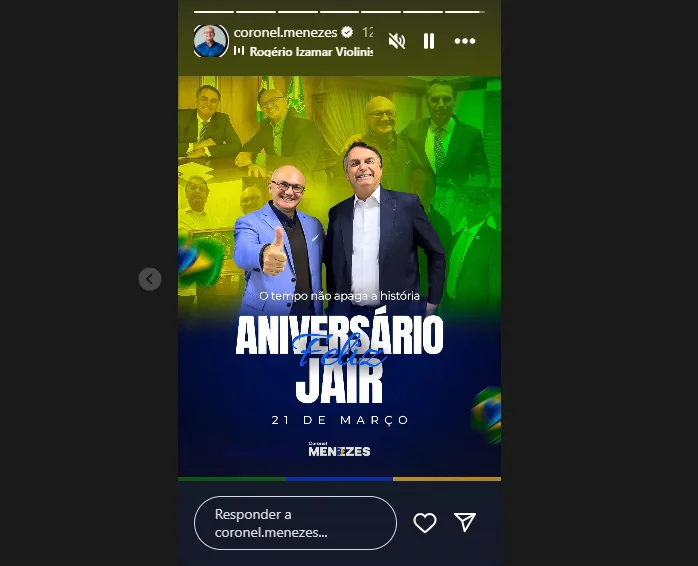Viewport: 698px width, 566px height.
Task: Open coronel.menezes profile avatar
Action: [x=210, y=41]
